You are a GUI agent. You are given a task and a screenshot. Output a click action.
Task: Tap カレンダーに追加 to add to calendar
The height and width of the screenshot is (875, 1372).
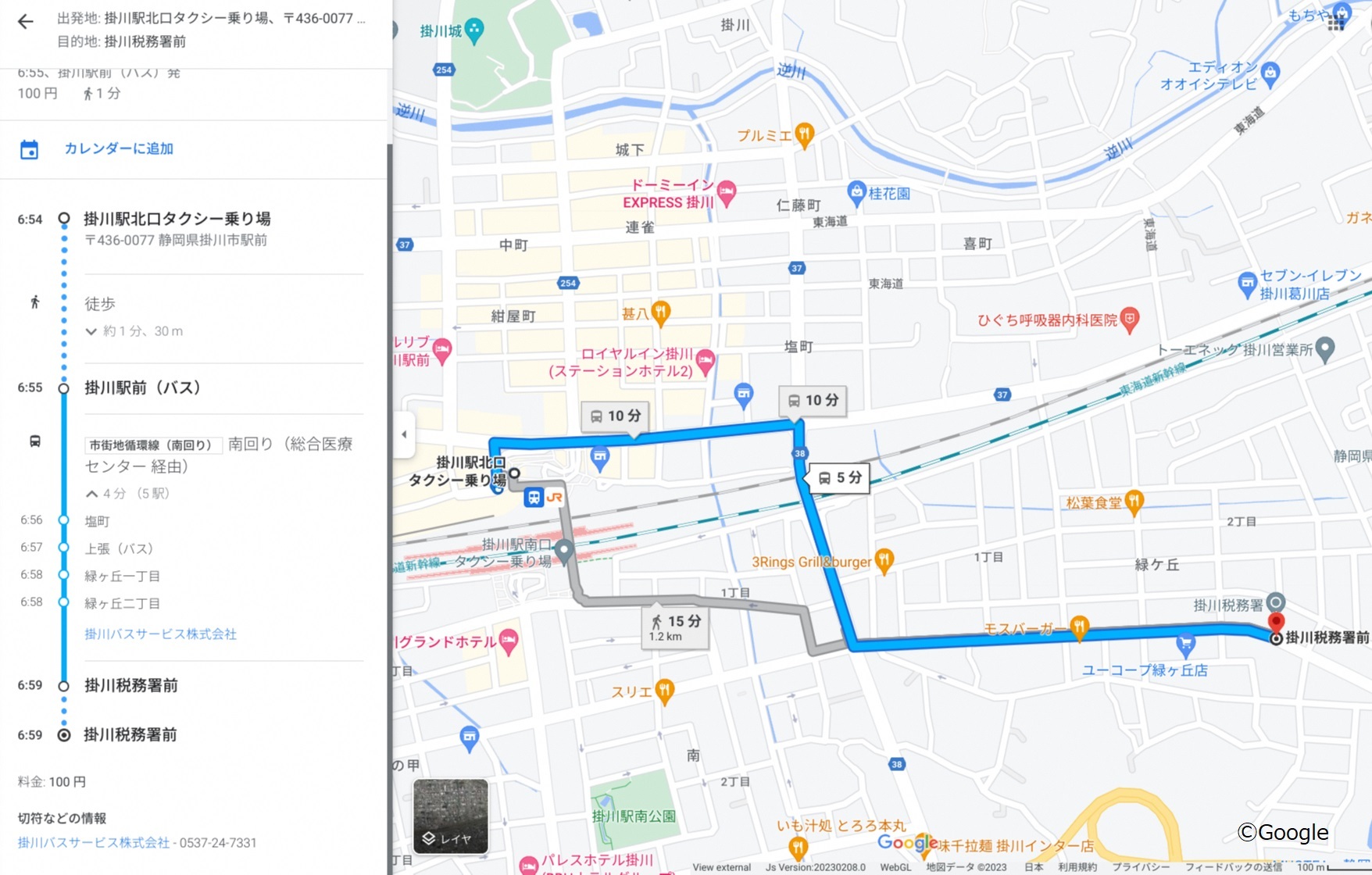[118, 148]
